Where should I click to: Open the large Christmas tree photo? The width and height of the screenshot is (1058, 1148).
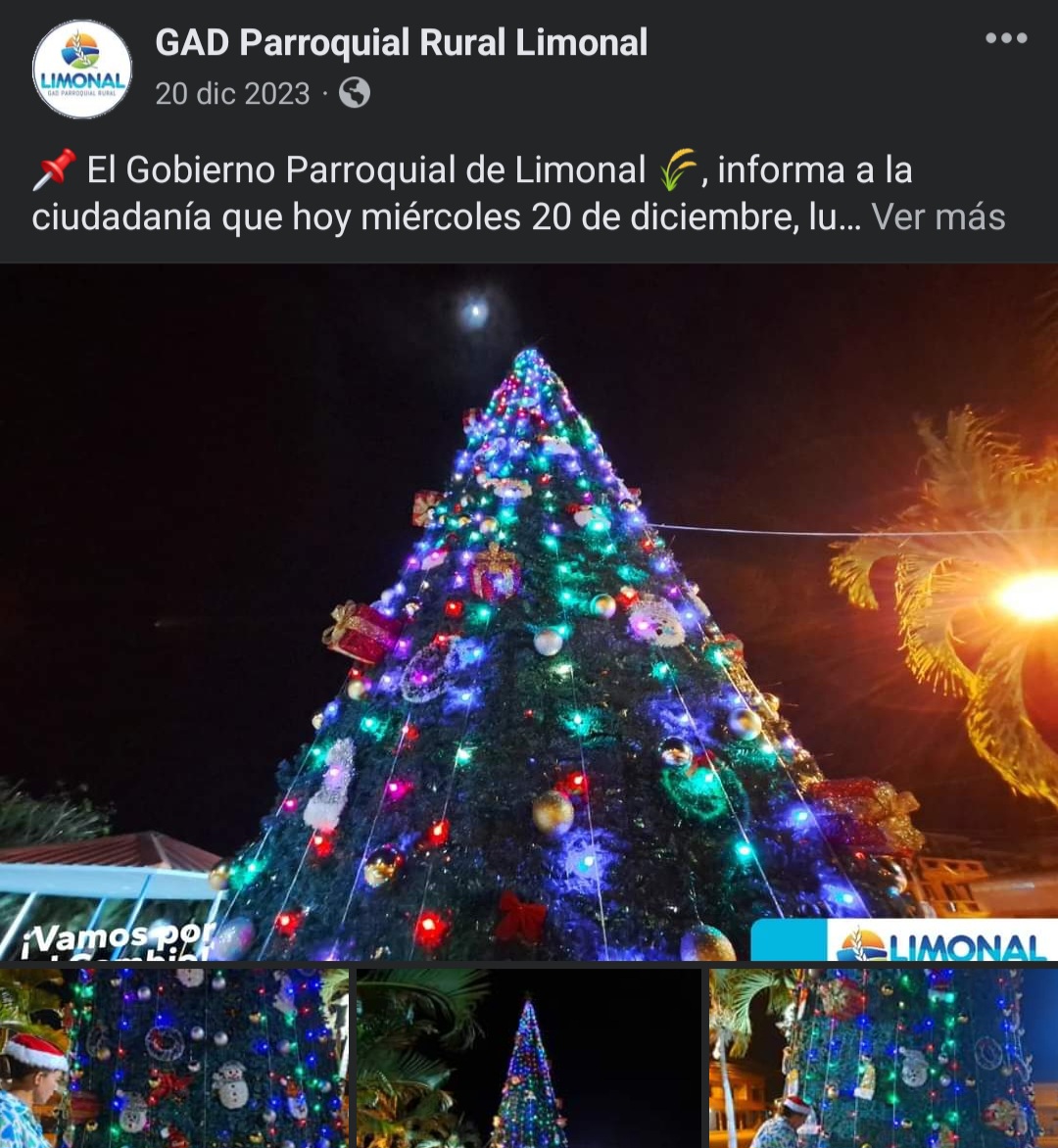tap(529, 612)
